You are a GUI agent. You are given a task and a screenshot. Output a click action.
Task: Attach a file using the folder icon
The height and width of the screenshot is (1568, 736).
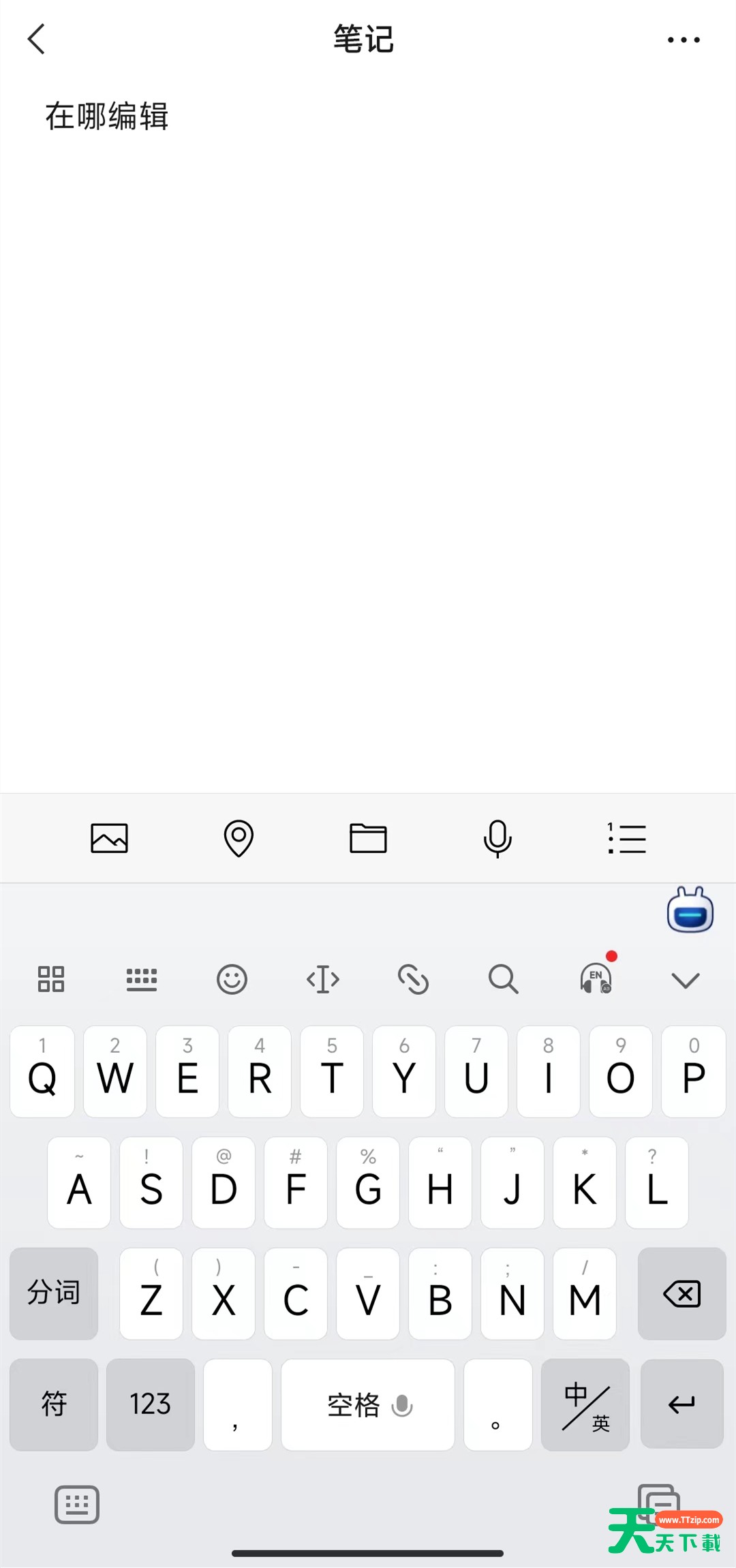click(x=368, y=838)
